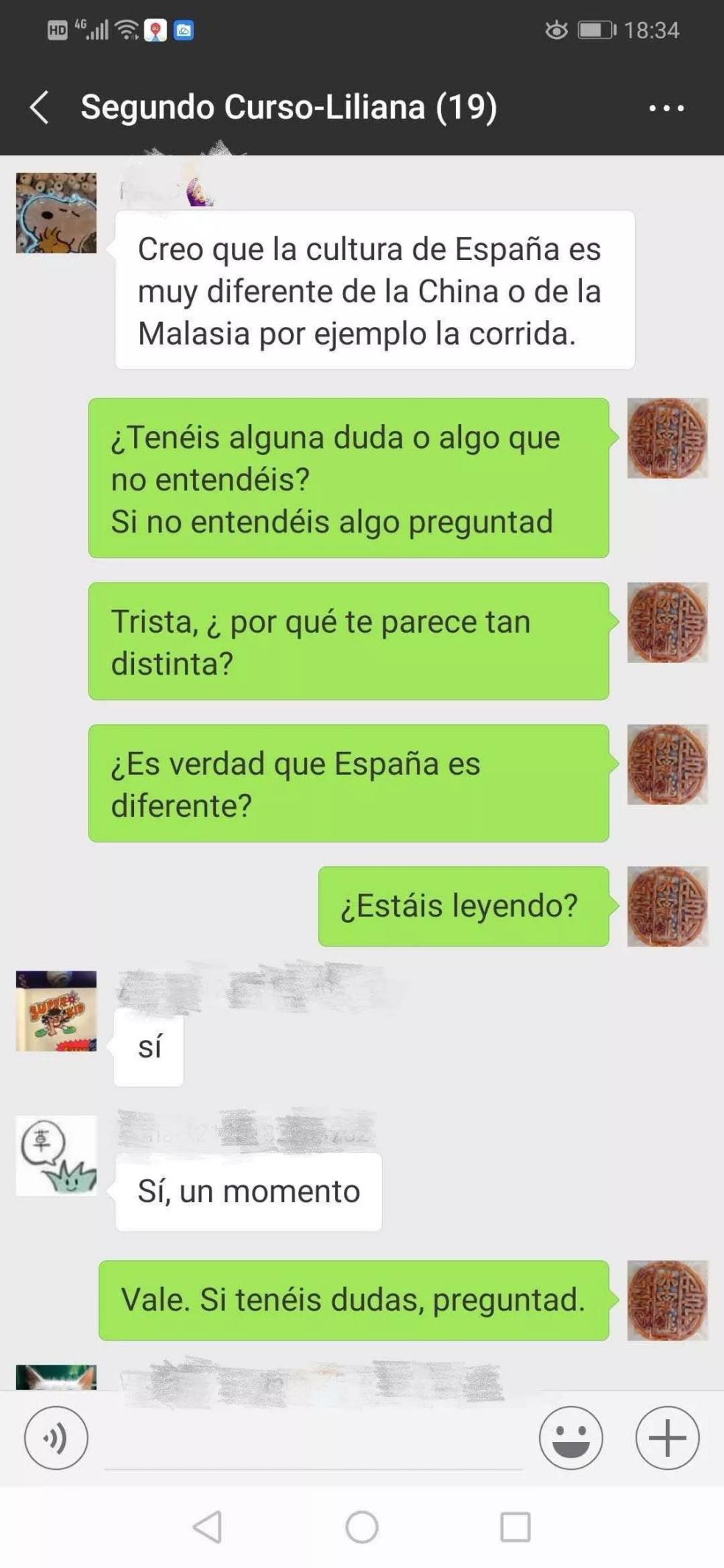Open own avatar beside "¿Estáis leyendo?"
The image size is (724, 1568).
[667, 906]
